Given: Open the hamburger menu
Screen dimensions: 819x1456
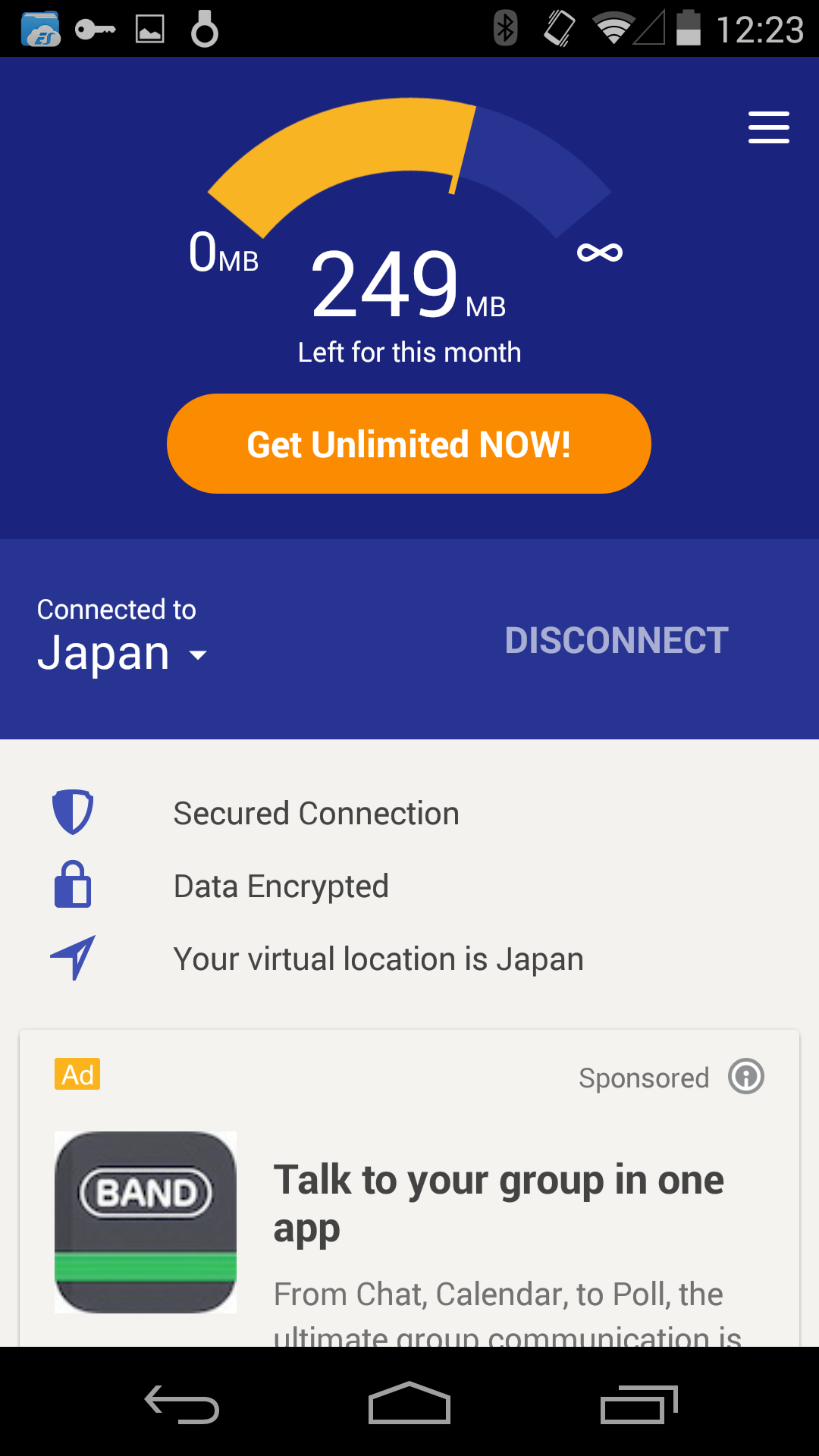Looking at the screenshot, I should (768, 127).
